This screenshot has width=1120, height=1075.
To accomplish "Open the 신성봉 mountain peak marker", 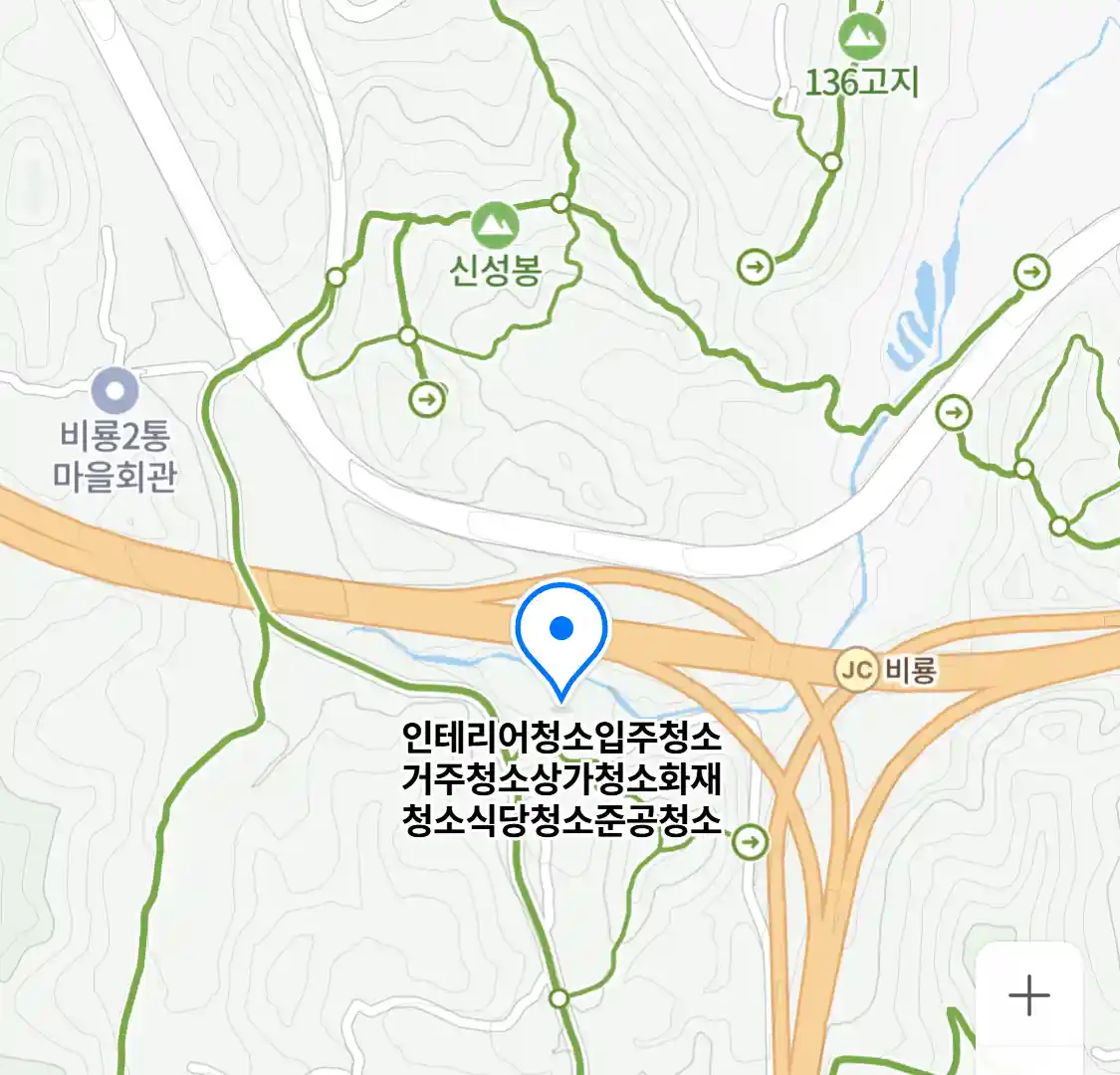I will pyautogui.click(x=495, y=226).
